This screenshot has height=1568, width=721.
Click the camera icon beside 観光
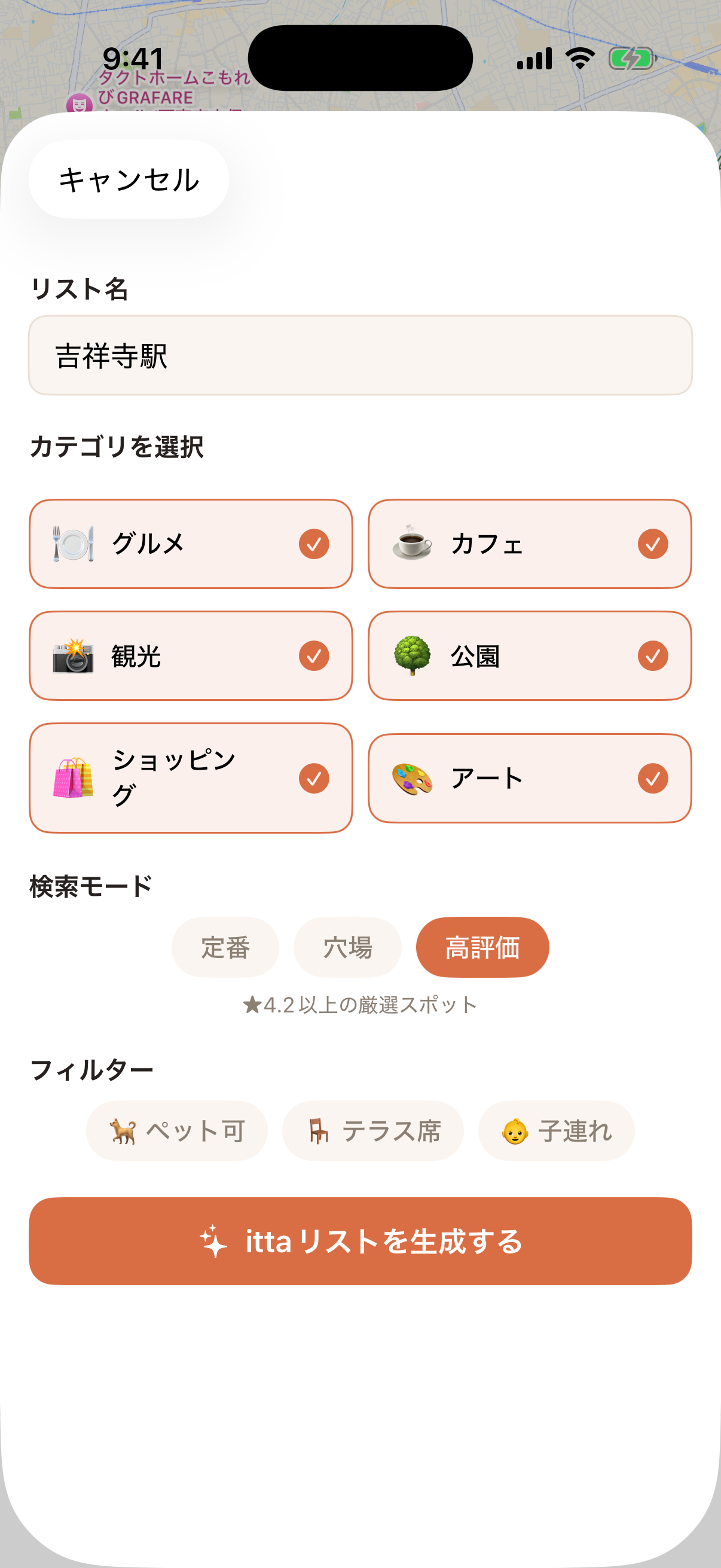(74, 655)
